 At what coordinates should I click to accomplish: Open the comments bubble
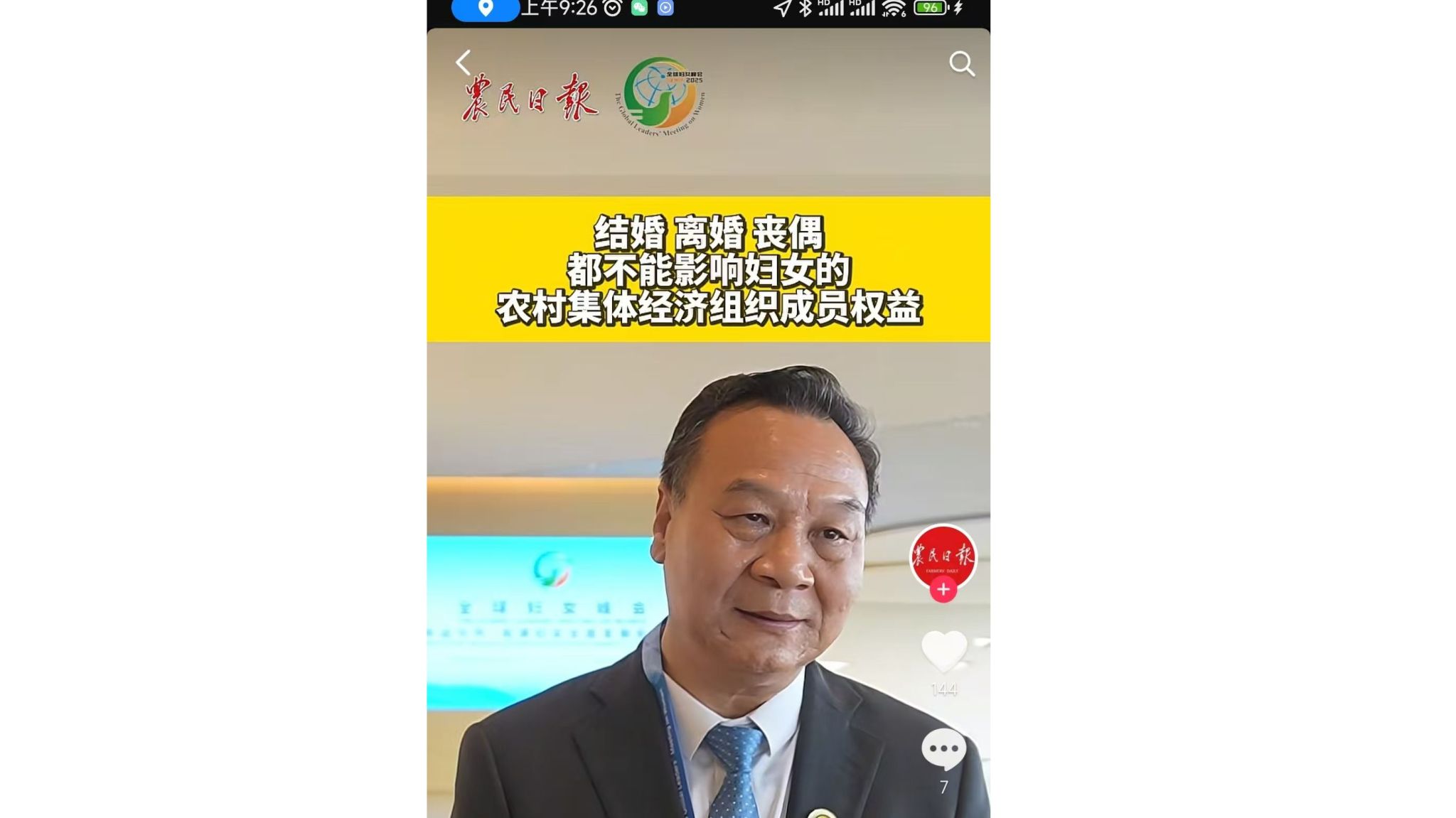point(943,748)
